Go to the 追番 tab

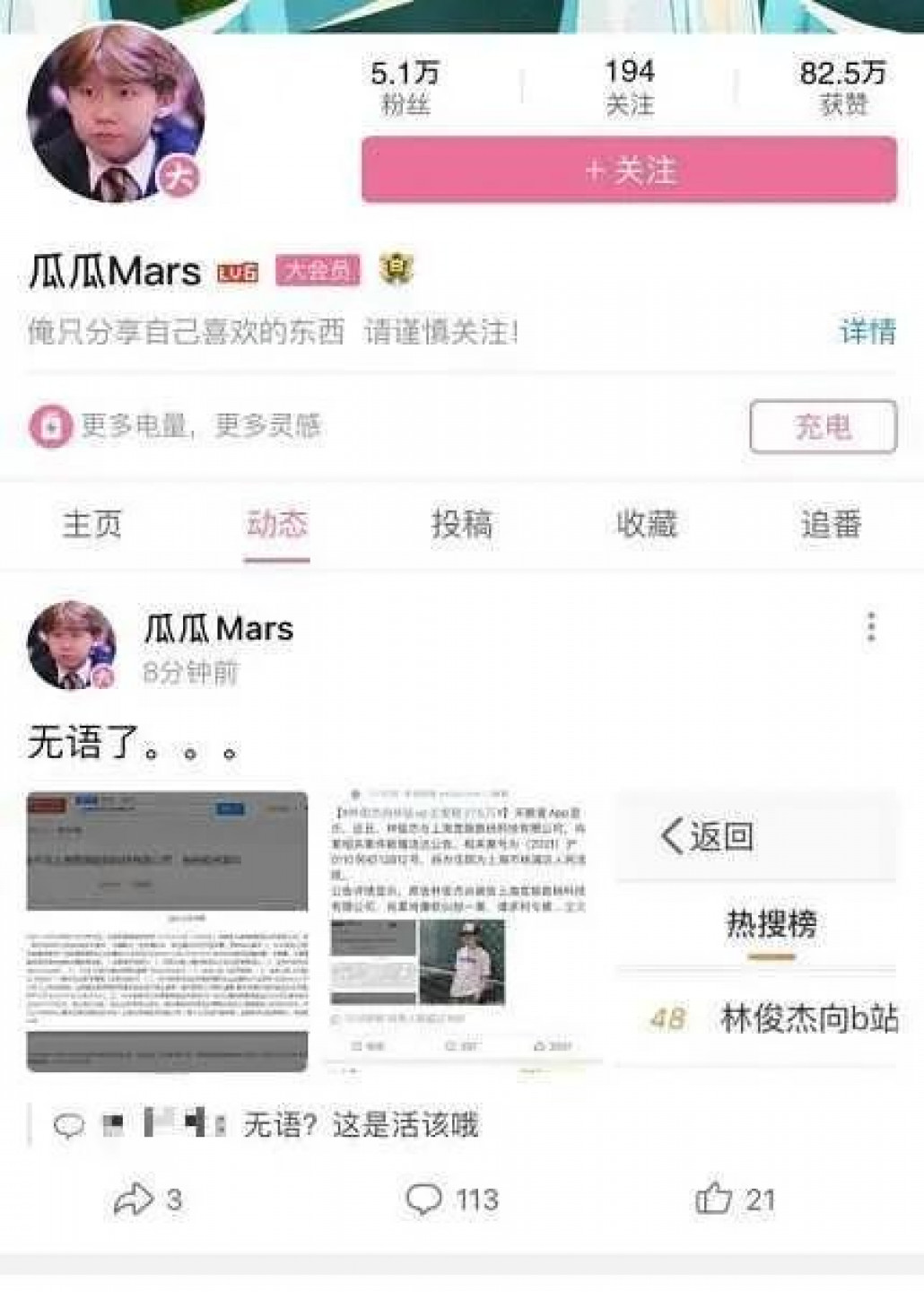[831, 524]
